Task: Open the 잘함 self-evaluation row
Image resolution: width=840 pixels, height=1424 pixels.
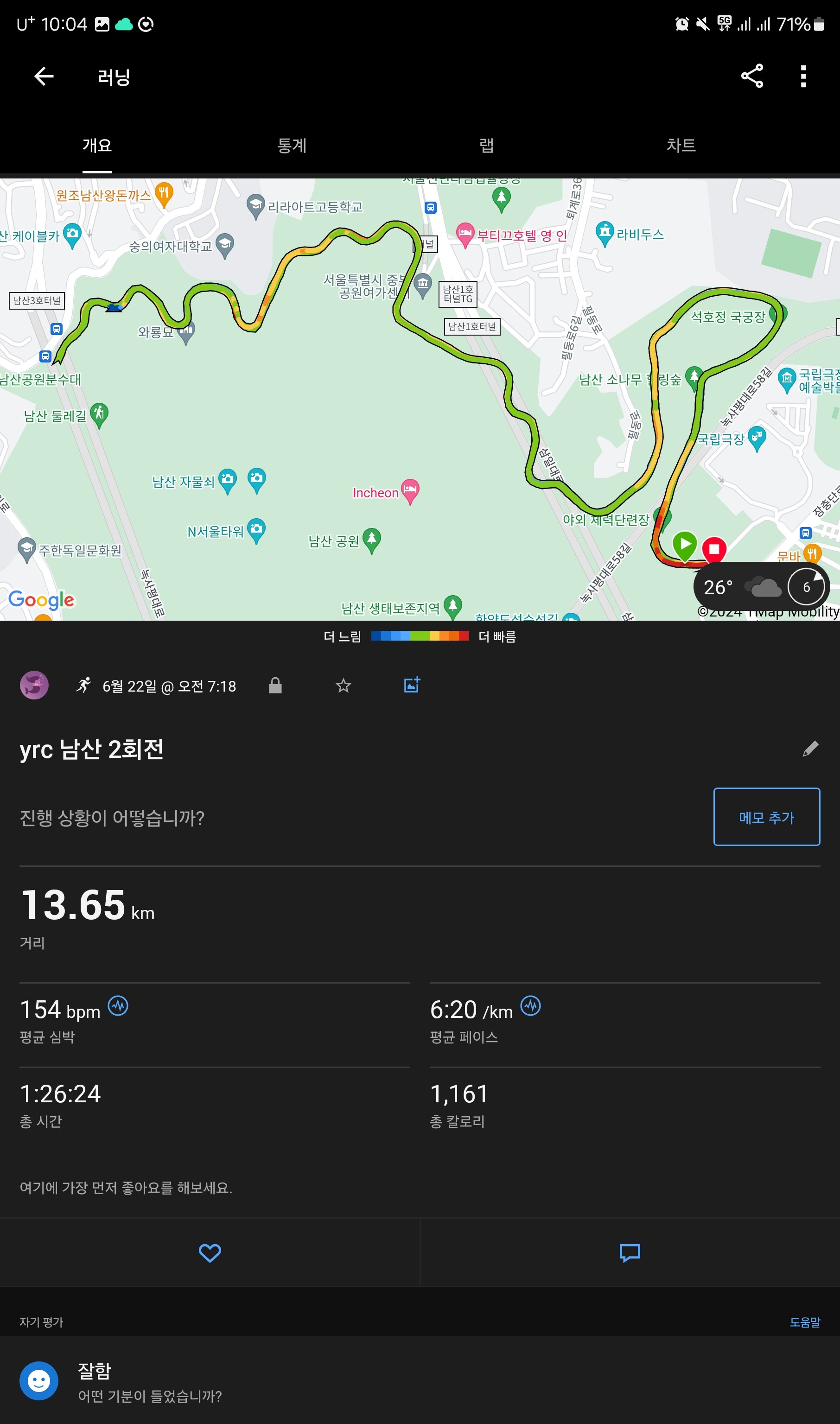Action: (420, 1381)
